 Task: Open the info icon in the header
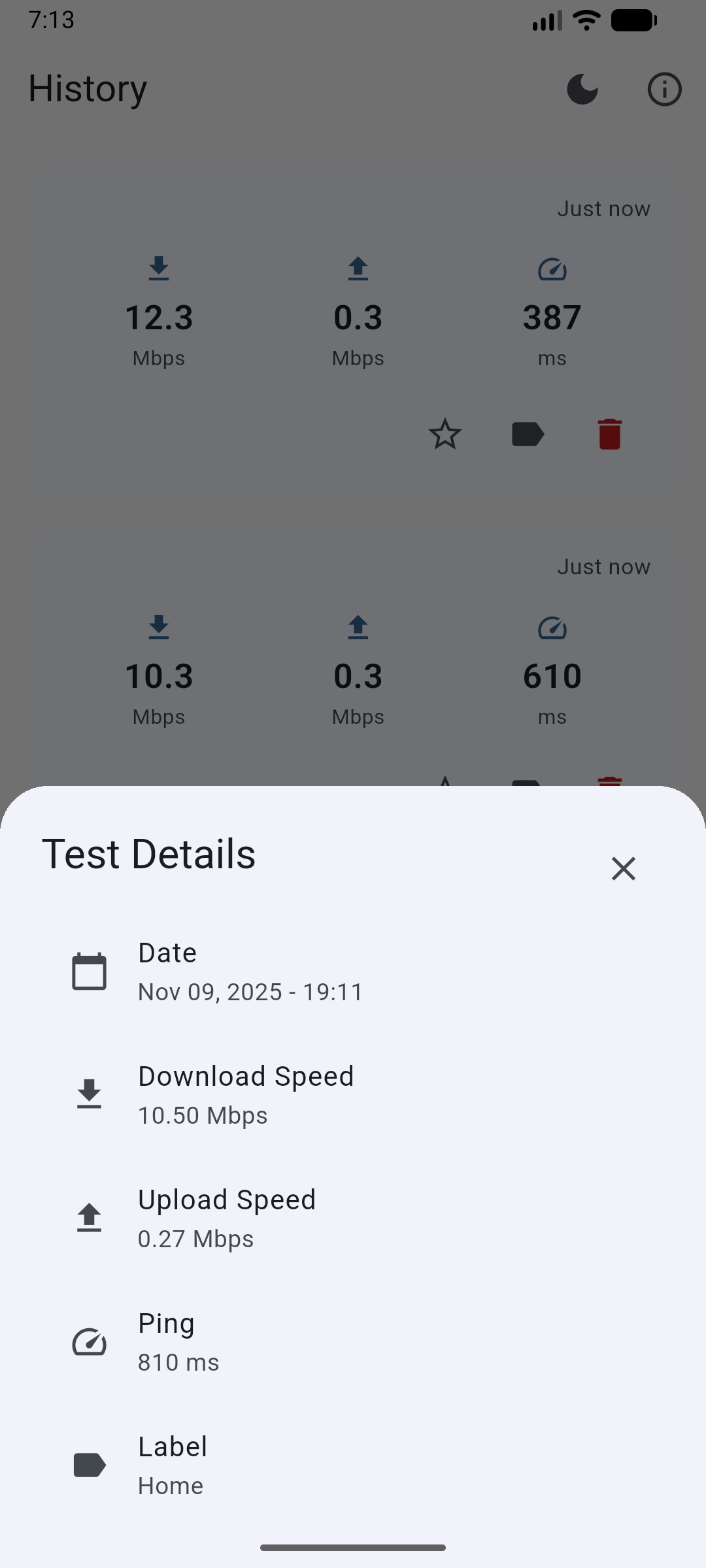(664, 89)
